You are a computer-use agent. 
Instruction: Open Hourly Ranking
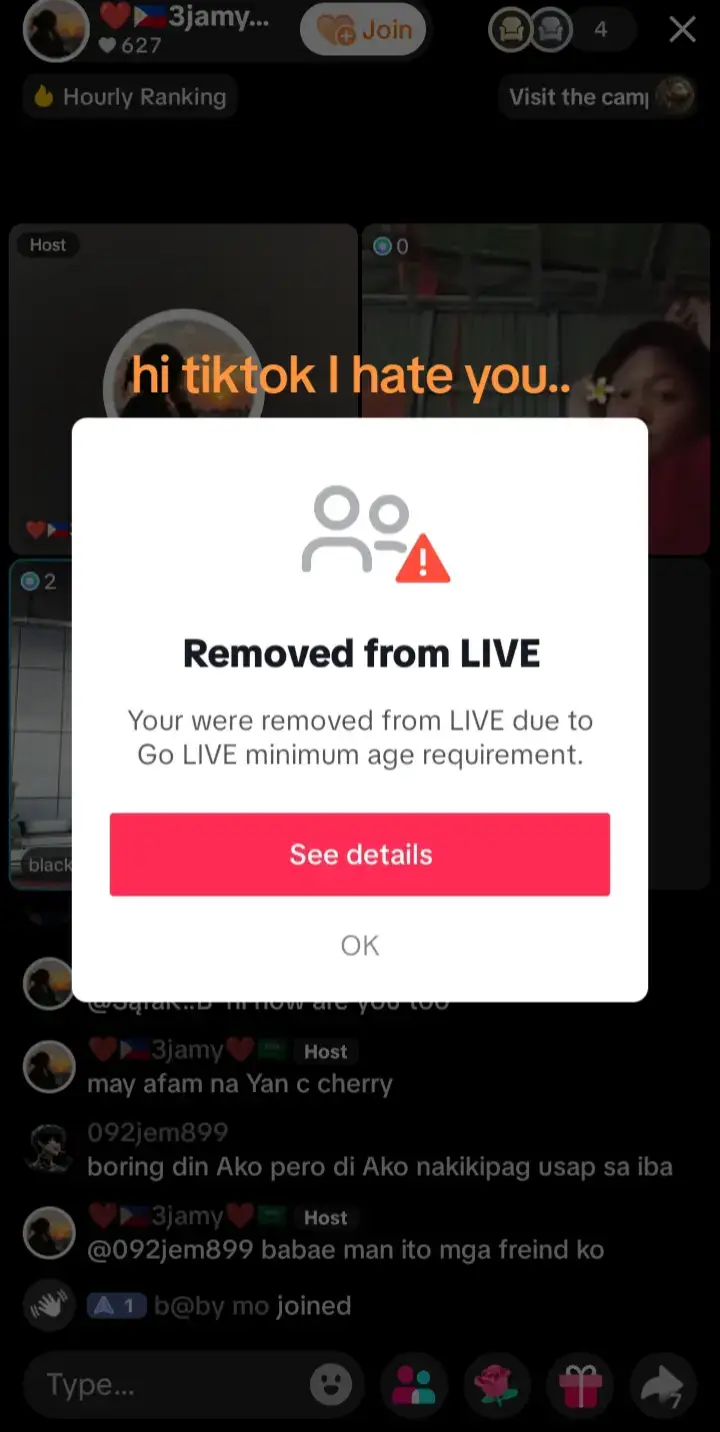pyautogui.click(x=130, y=97)
